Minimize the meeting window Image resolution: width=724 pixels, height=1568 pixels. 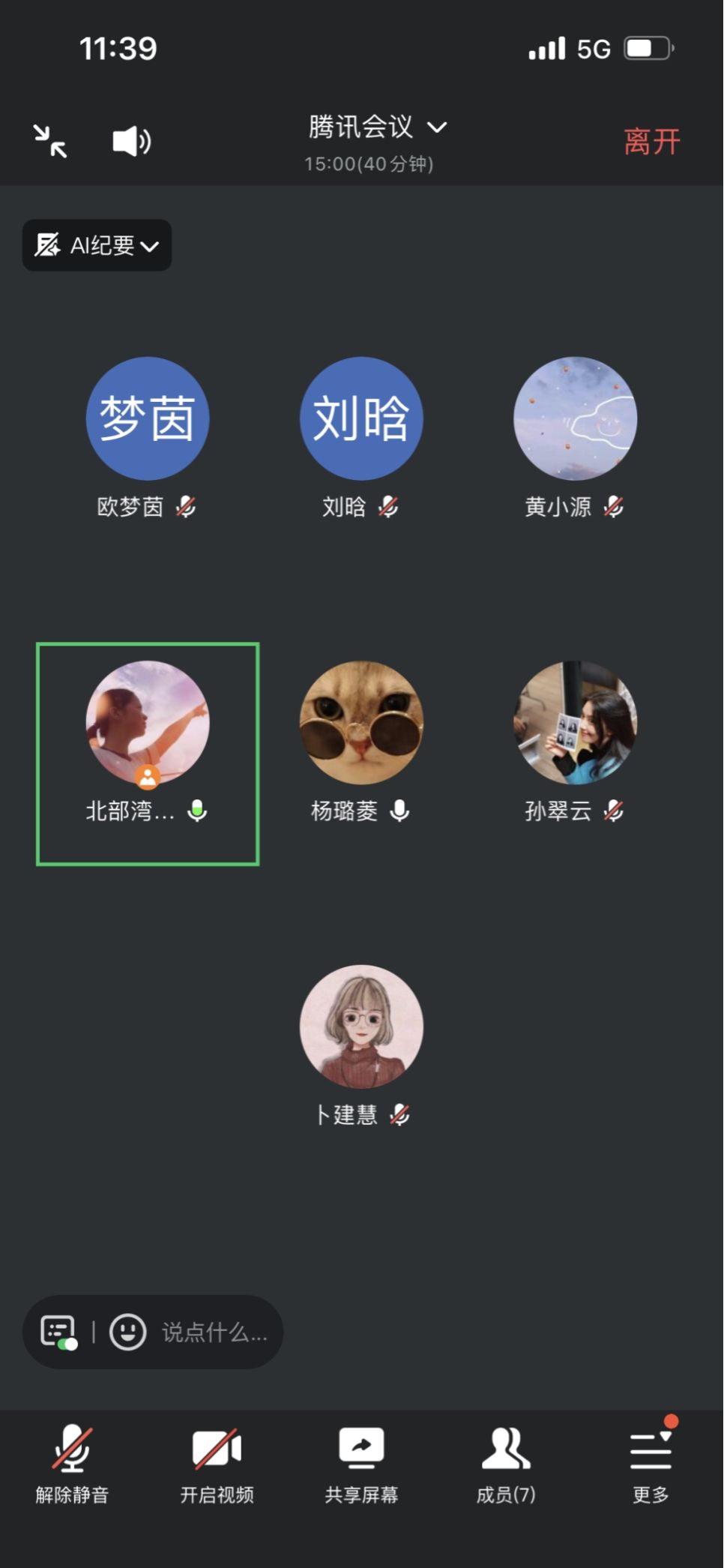(x=50, y=141)
